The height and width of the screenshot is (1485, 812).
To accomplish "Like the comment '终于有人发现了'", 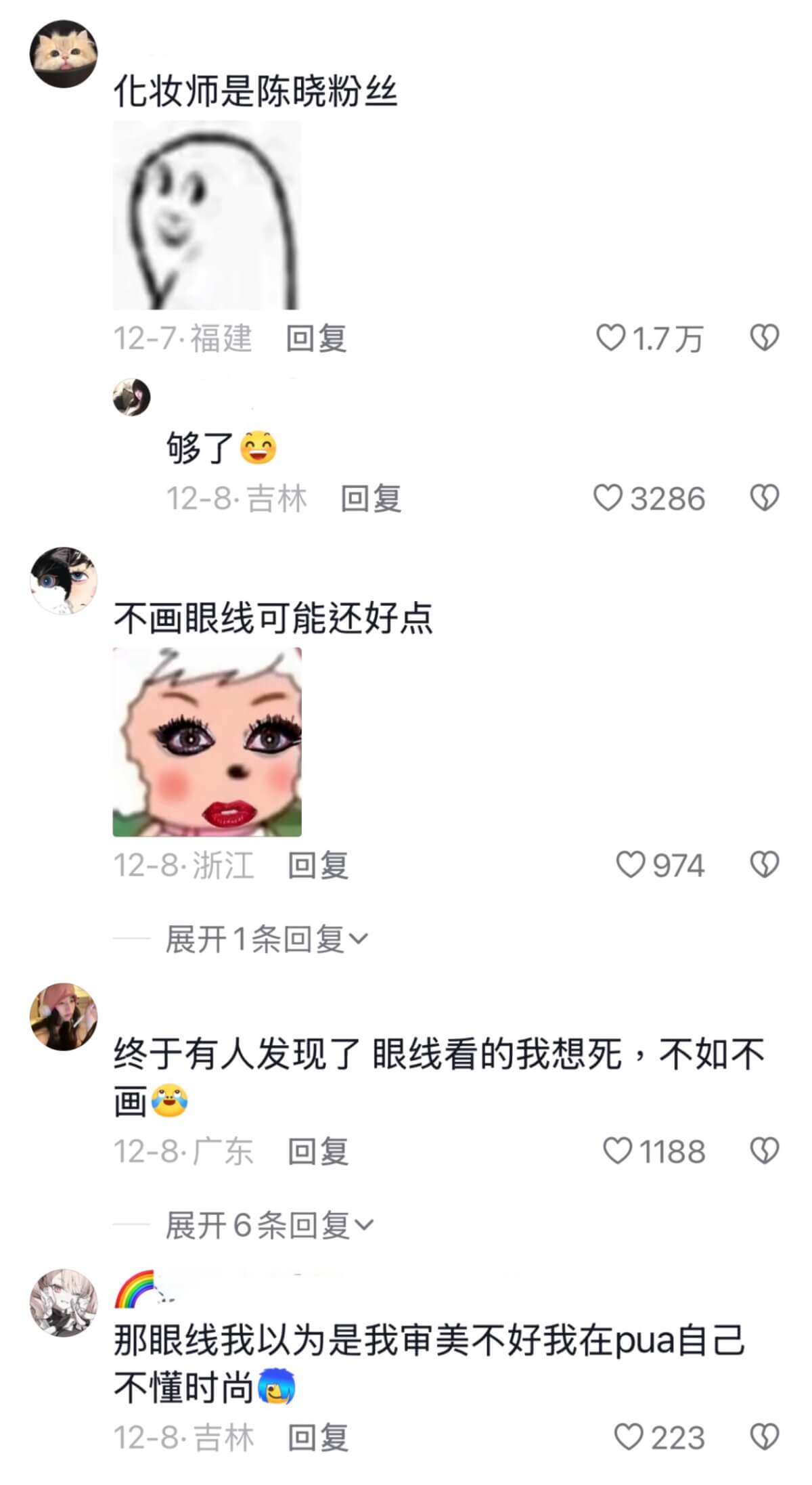I will point(617,1151).
